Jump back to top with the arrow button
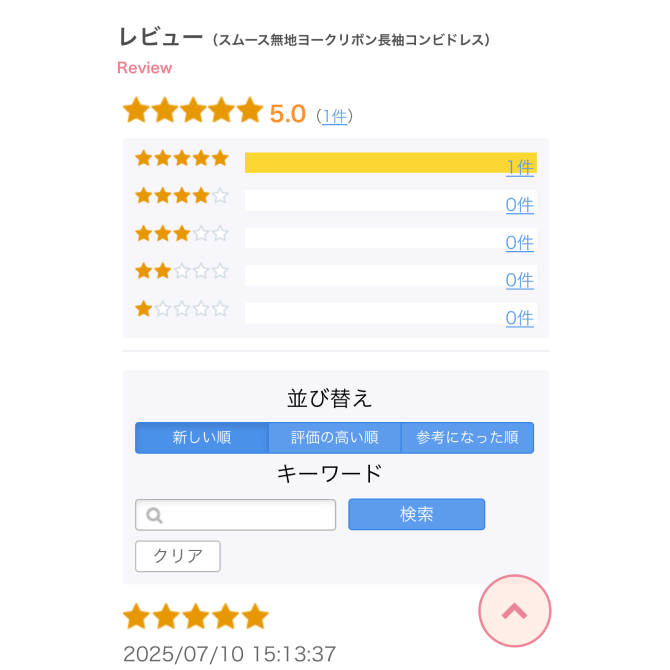Screen dimensions: 670x670 [x=515, y=610]
